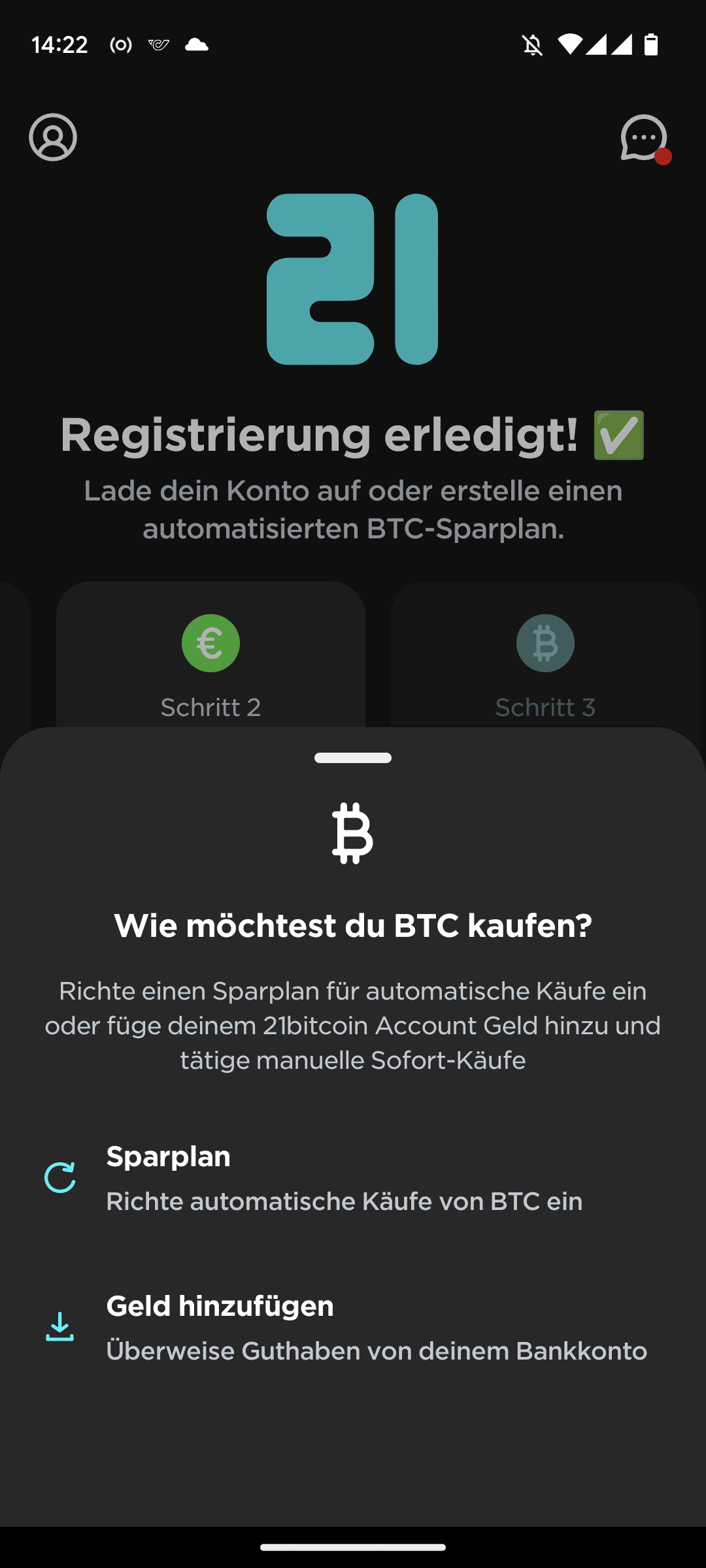Tap the bottom sheet drag handle
The width and height of the screenshot is (706, 1568).
(x=353, y=758)
